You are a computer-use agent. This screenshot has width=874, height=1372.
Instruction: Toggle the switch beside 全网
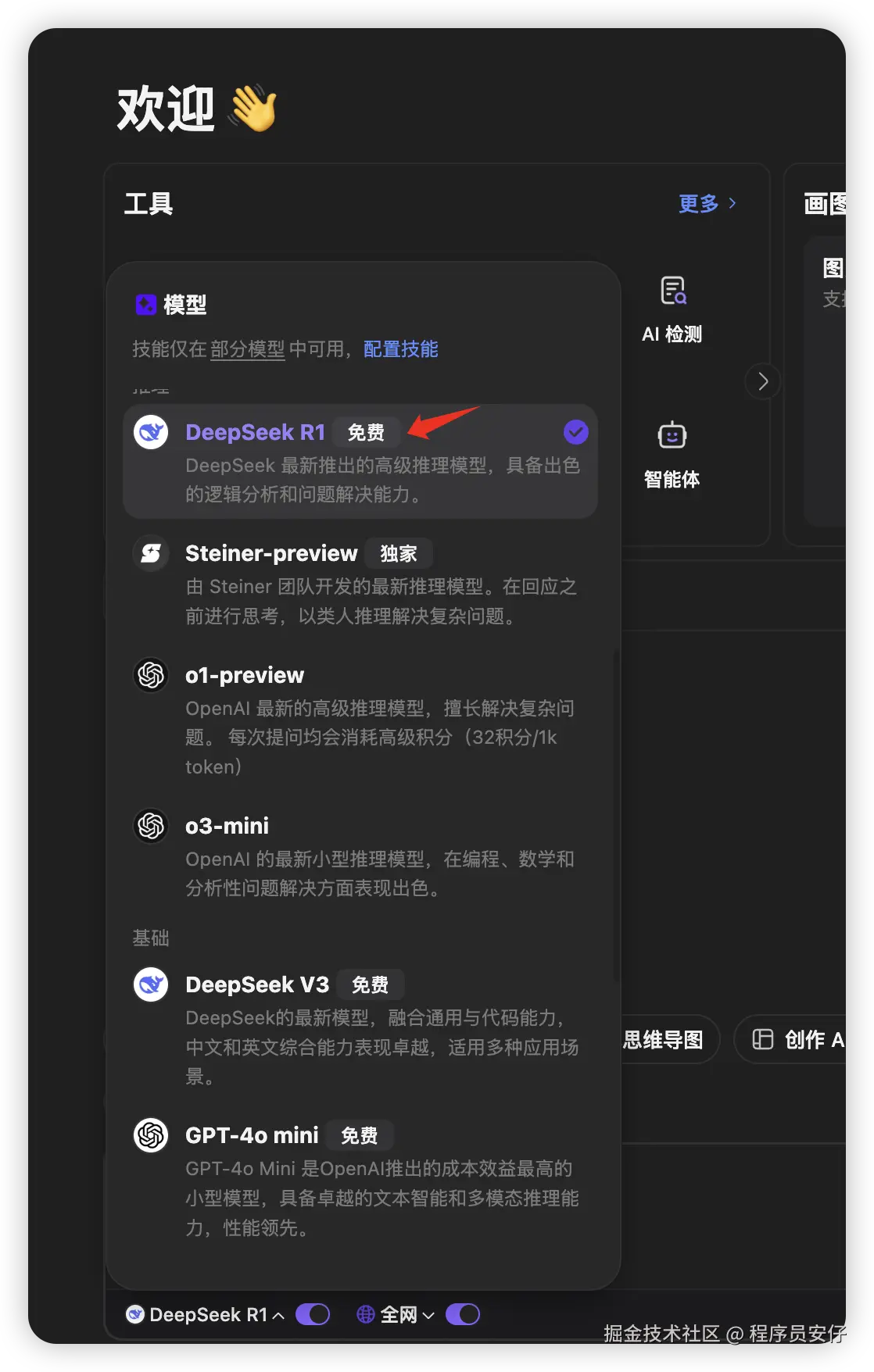tap(463, 1315)
